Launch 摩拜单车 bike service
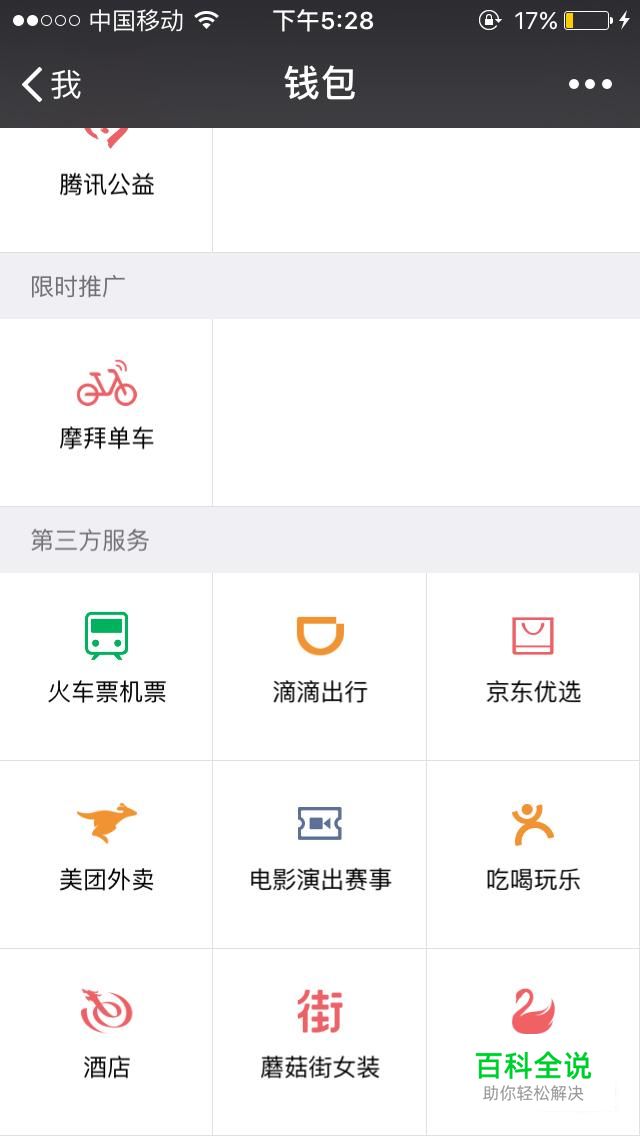This screenshot has width=640, height=1136. pyautogui.click(x=106, y=408)
